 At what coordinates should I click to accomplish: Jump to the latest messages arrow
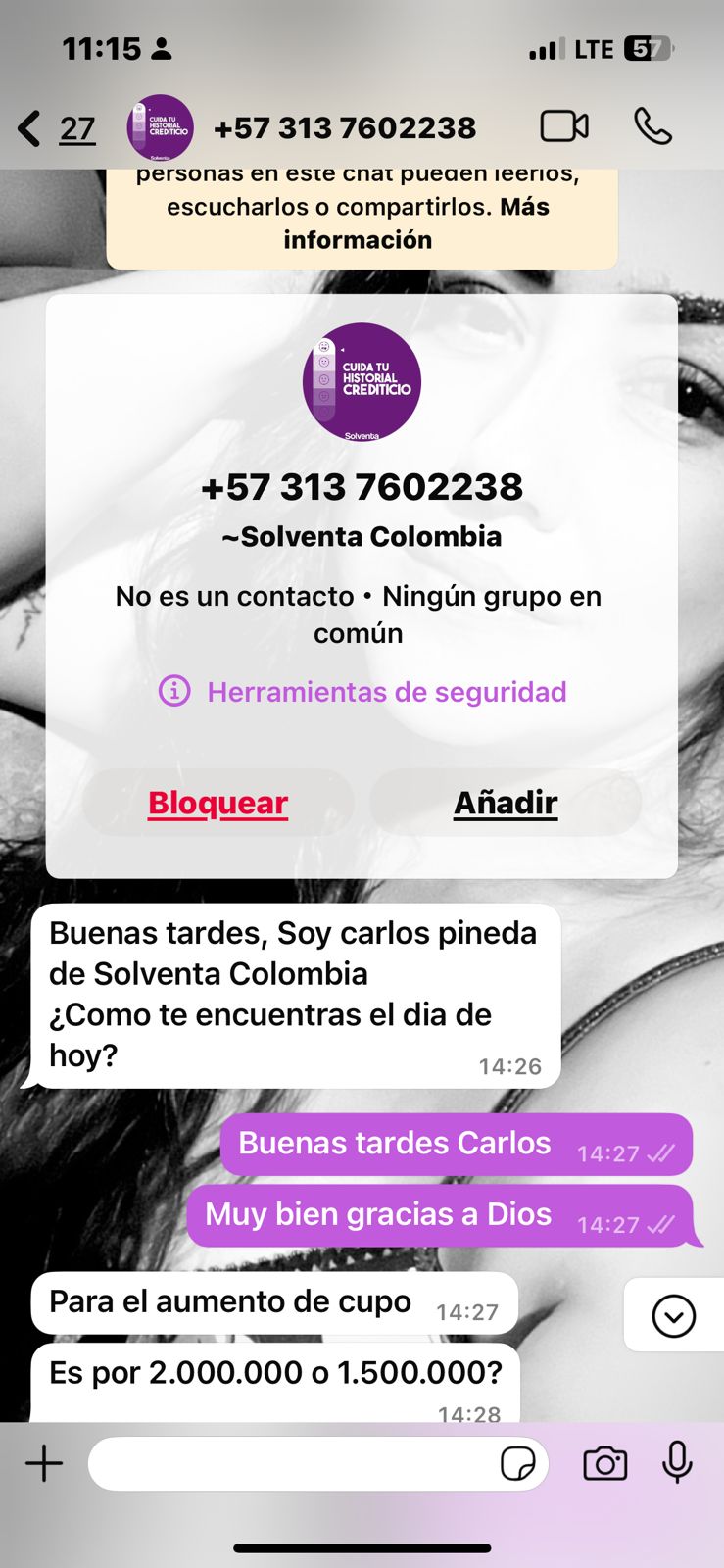673,1315
